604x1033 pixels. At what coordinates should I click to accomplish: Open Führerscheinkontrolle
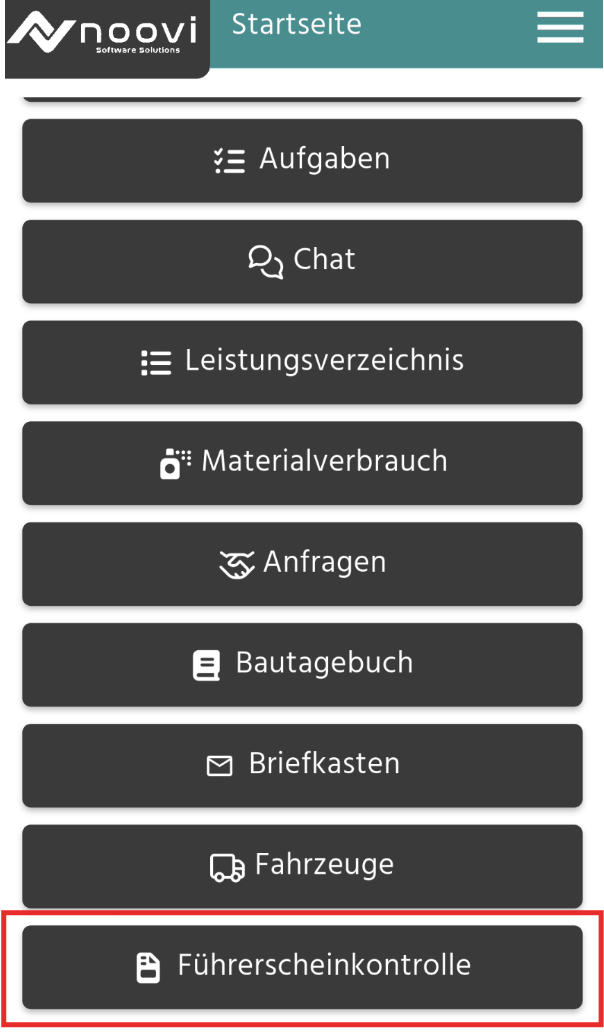pyautogui.click(x=302, y=967)
